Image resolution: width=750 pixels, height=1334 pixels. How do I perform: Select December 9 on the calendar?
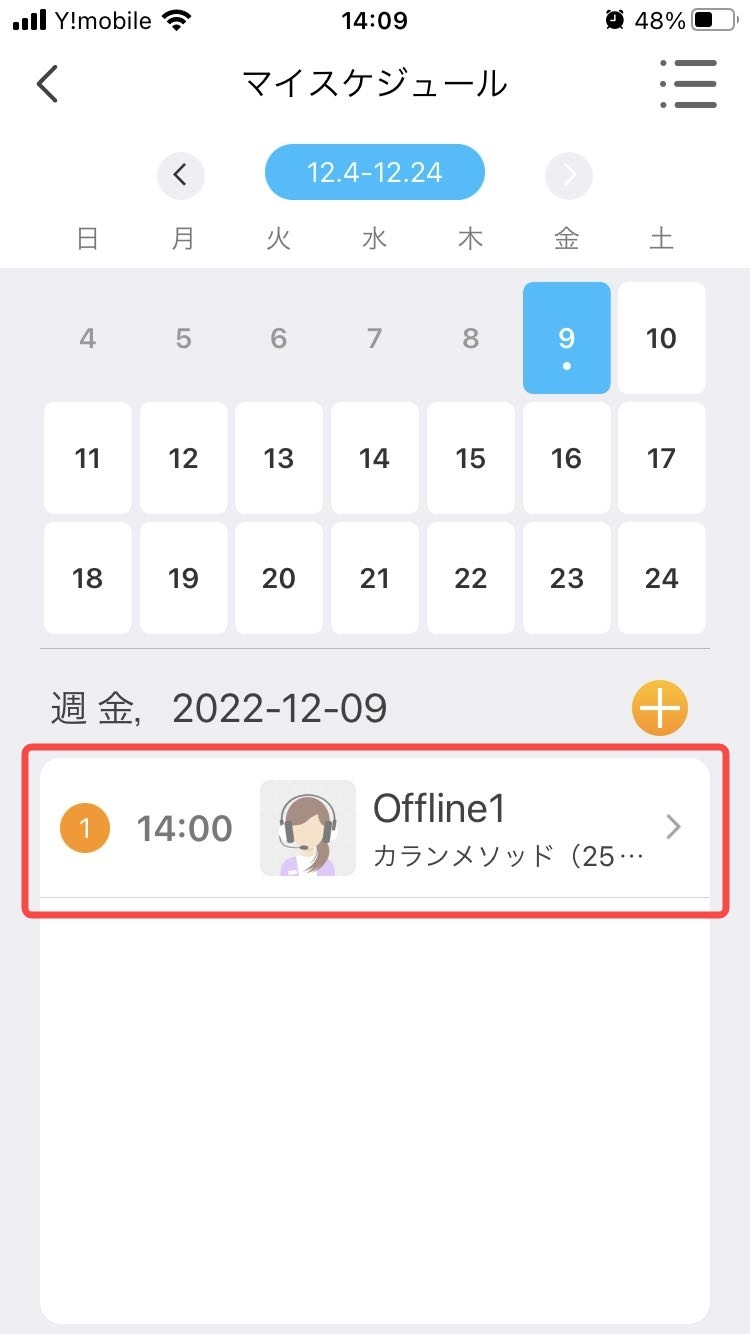[566, 338]
